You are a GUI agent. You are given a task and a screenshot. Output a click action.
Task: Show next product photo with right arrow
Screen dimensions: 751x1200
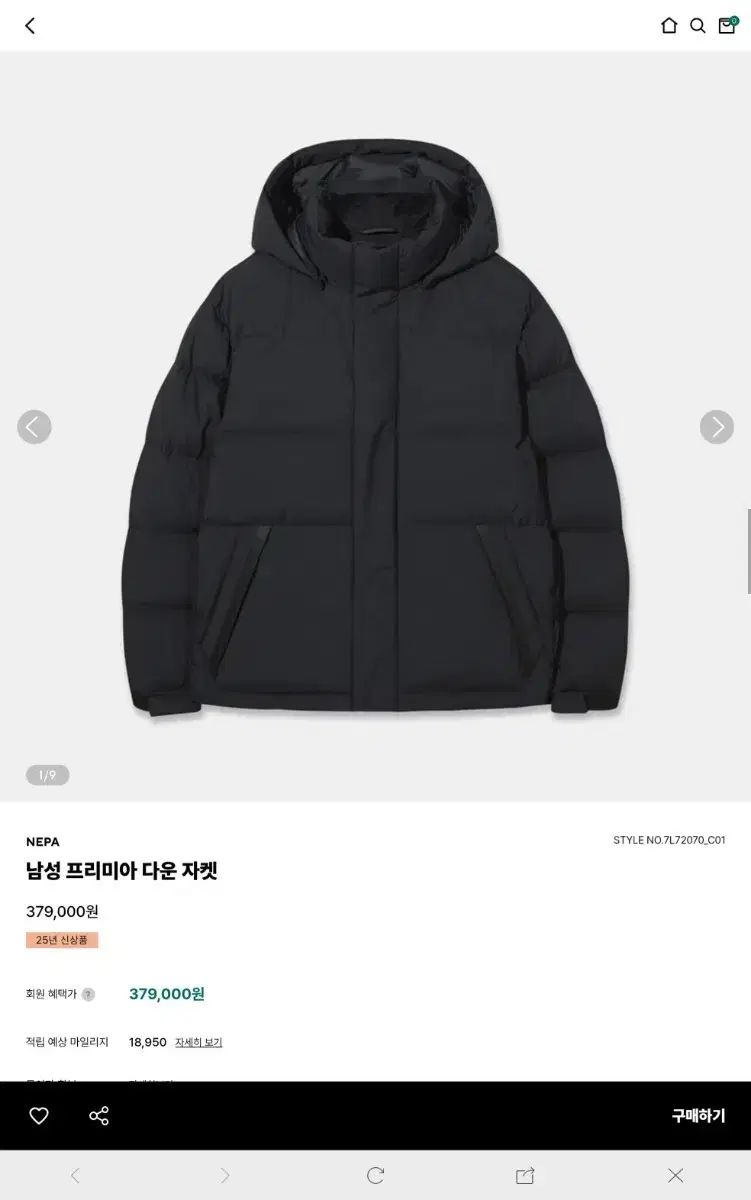tap(716, 427)
